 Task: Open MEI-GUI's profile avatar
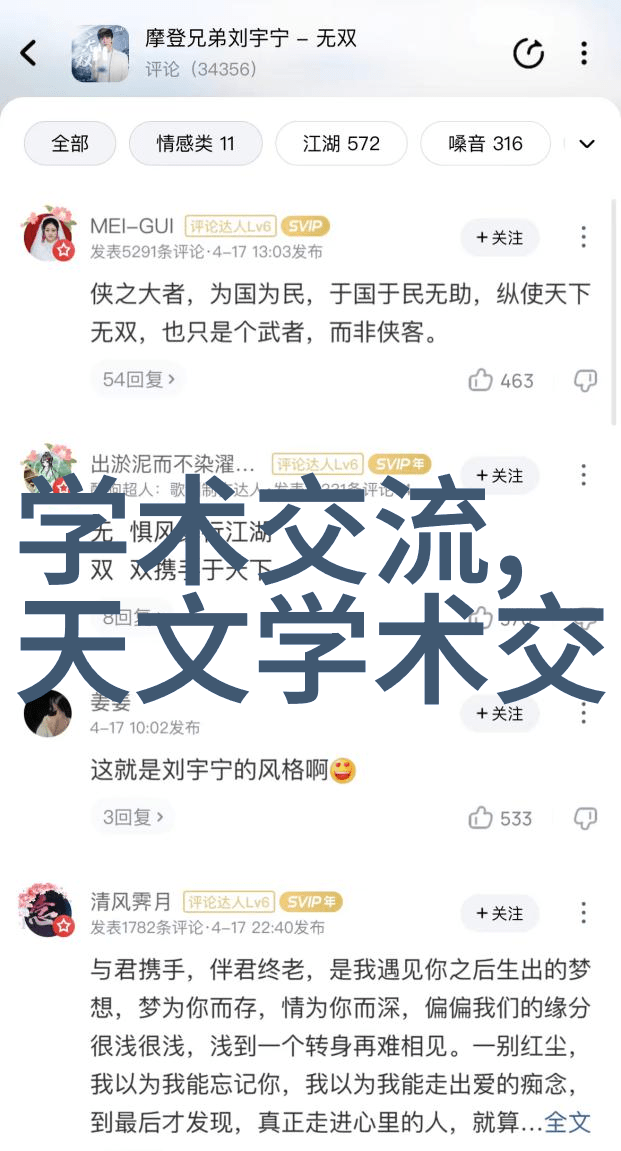50,235
